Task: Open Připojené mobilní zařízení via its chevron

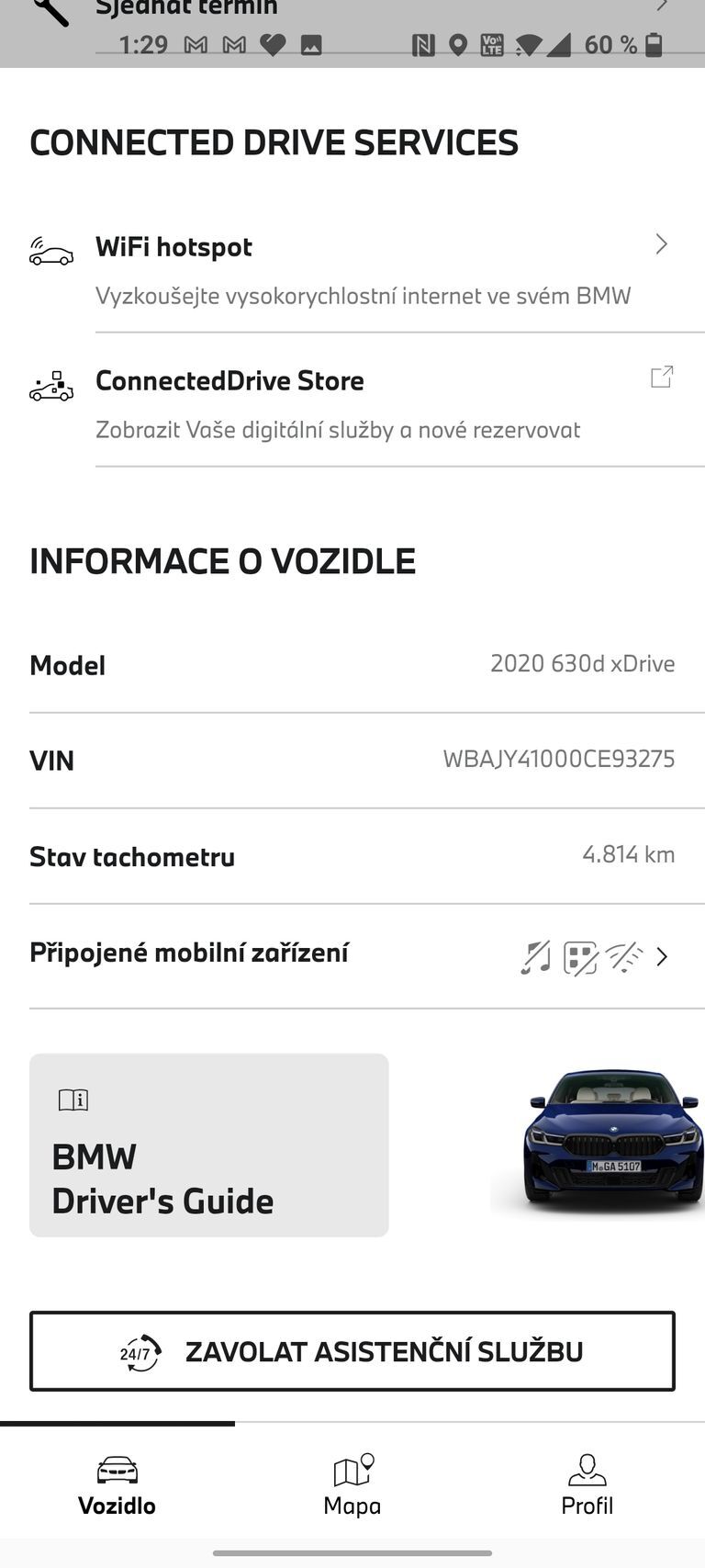Action: pos(661,956)
